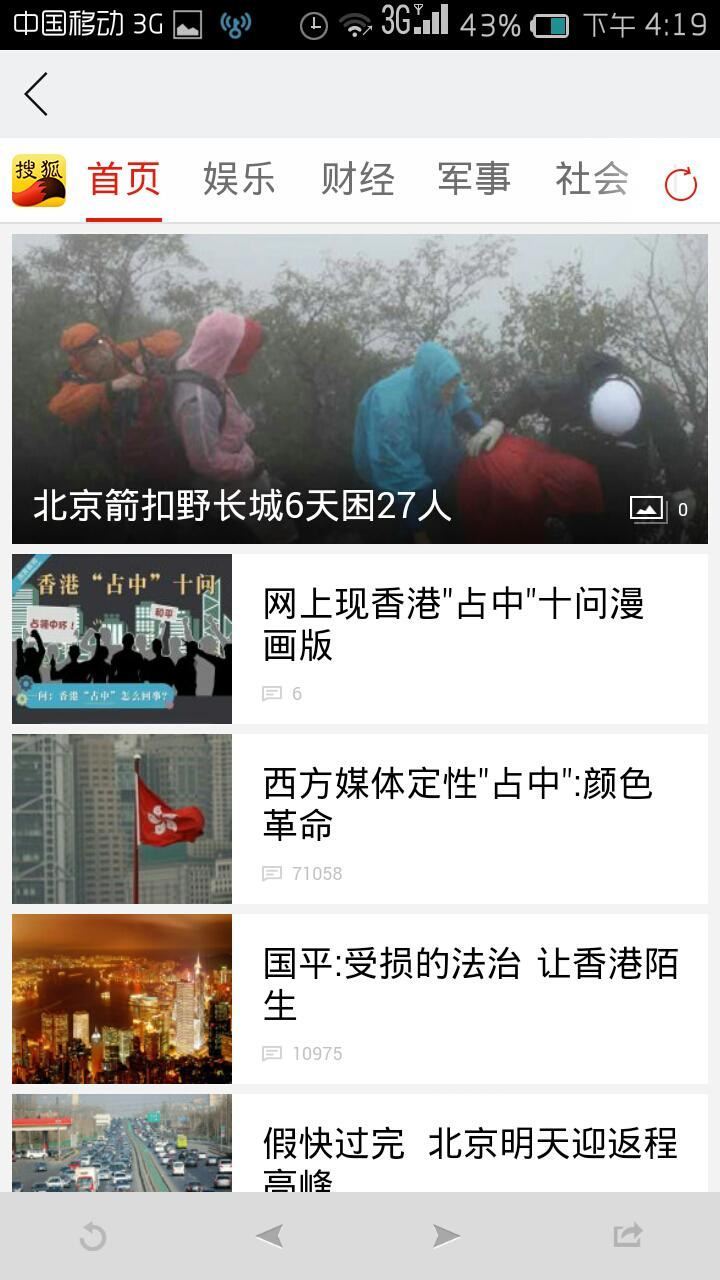Select the 军事 tab
This screenshot has width=720, height=1280.
(474, 180)
